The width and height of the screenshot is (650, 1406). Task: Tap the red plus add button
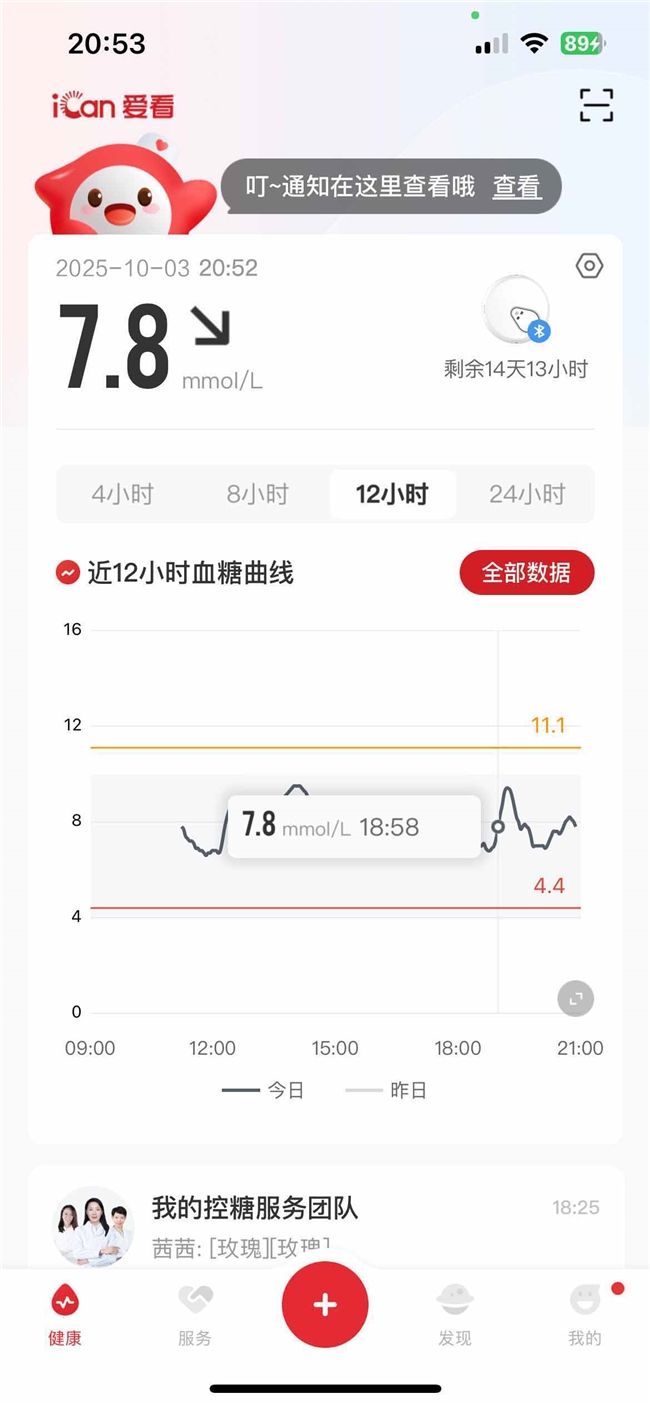(x=325, y=1305)
